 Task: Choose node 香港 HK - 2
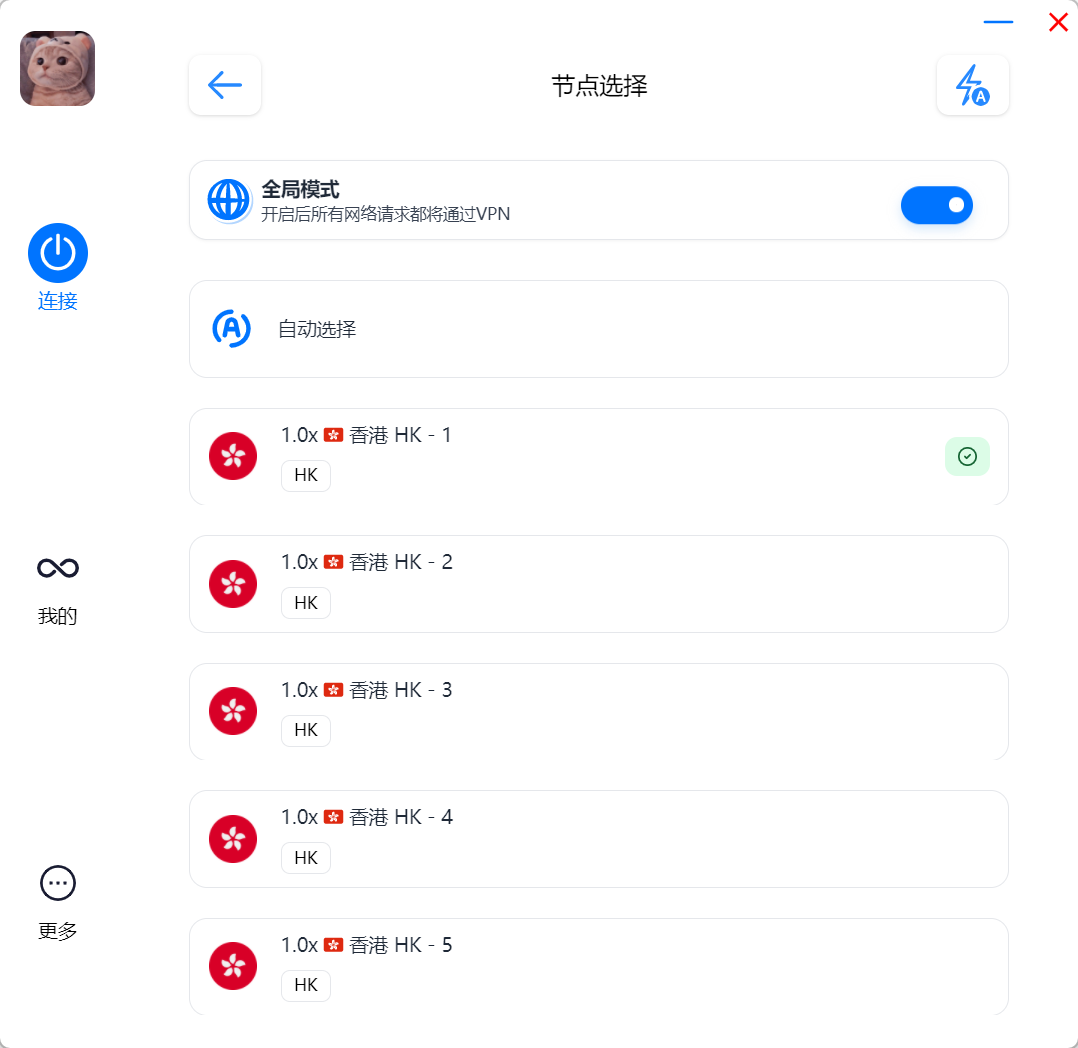point(598,584)
